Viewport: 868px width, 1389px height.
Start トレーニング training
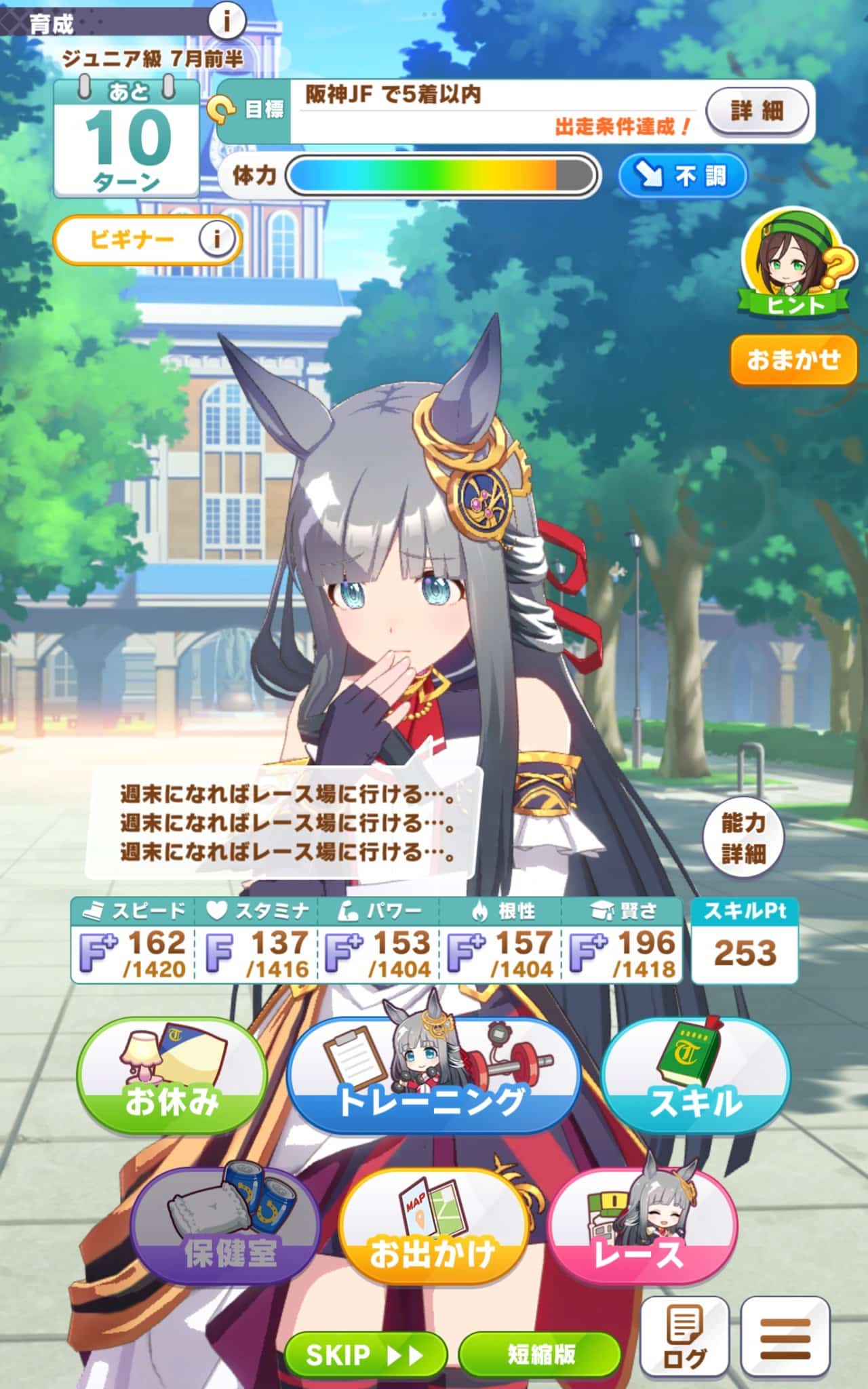click(432, 1078)
